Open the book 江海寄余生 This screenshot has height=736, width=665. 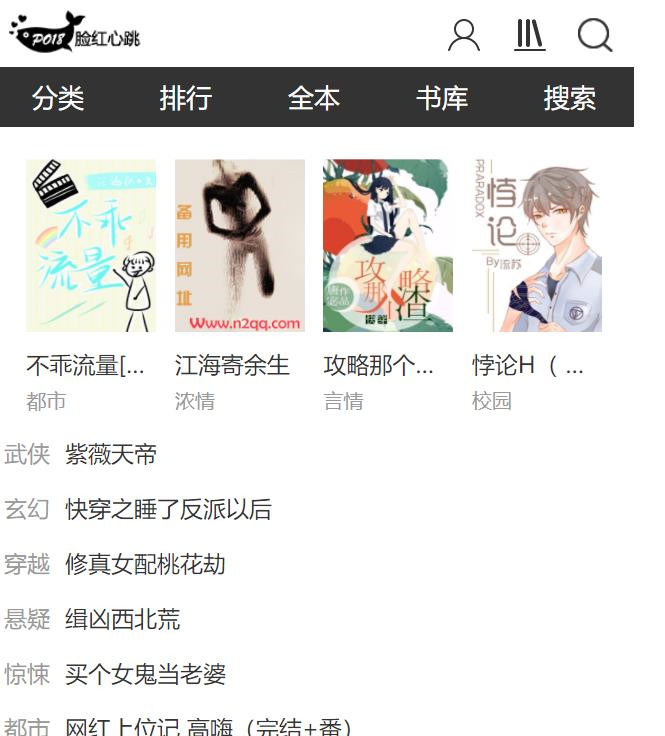pyautogui.click(x=240, y=246)
